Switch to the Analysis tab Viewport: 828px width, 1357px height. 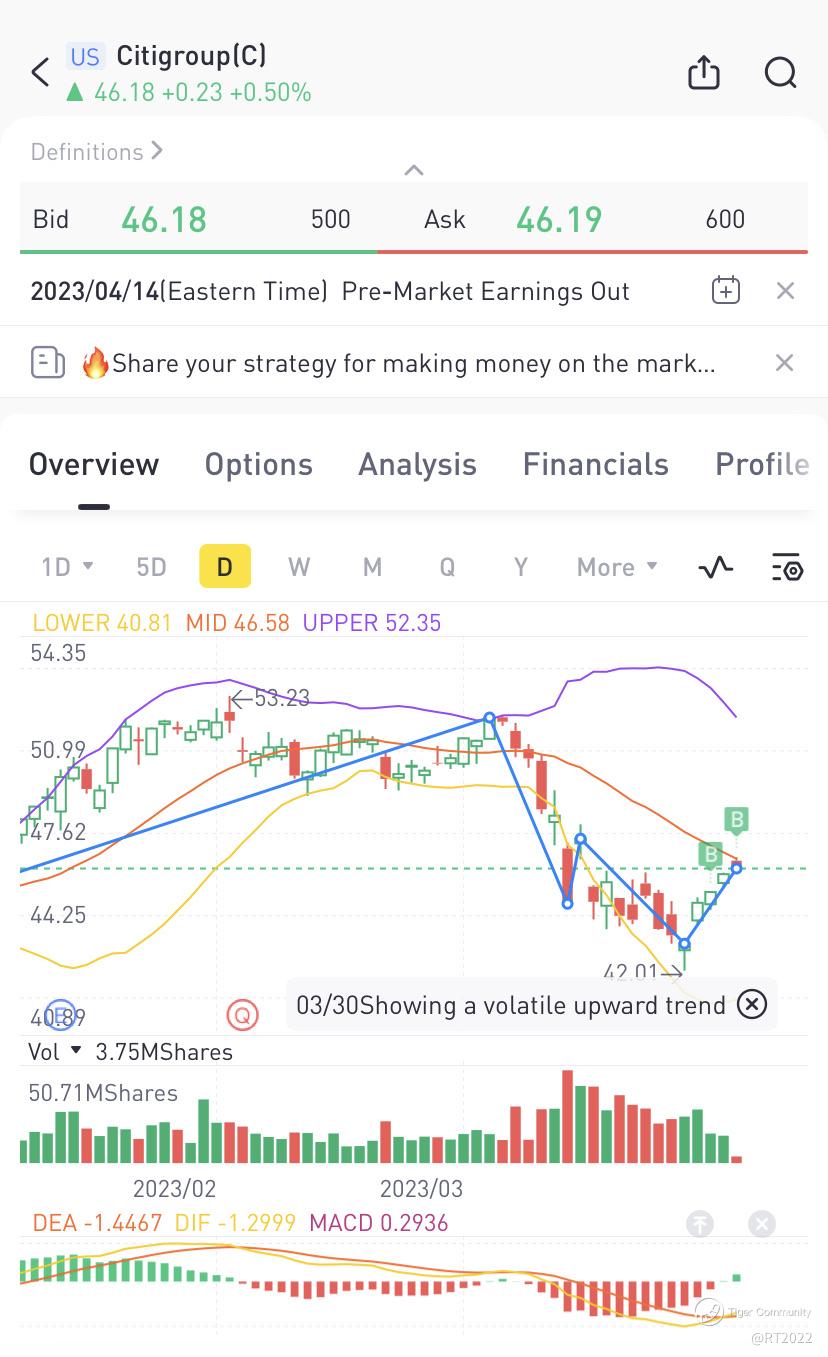417,464
